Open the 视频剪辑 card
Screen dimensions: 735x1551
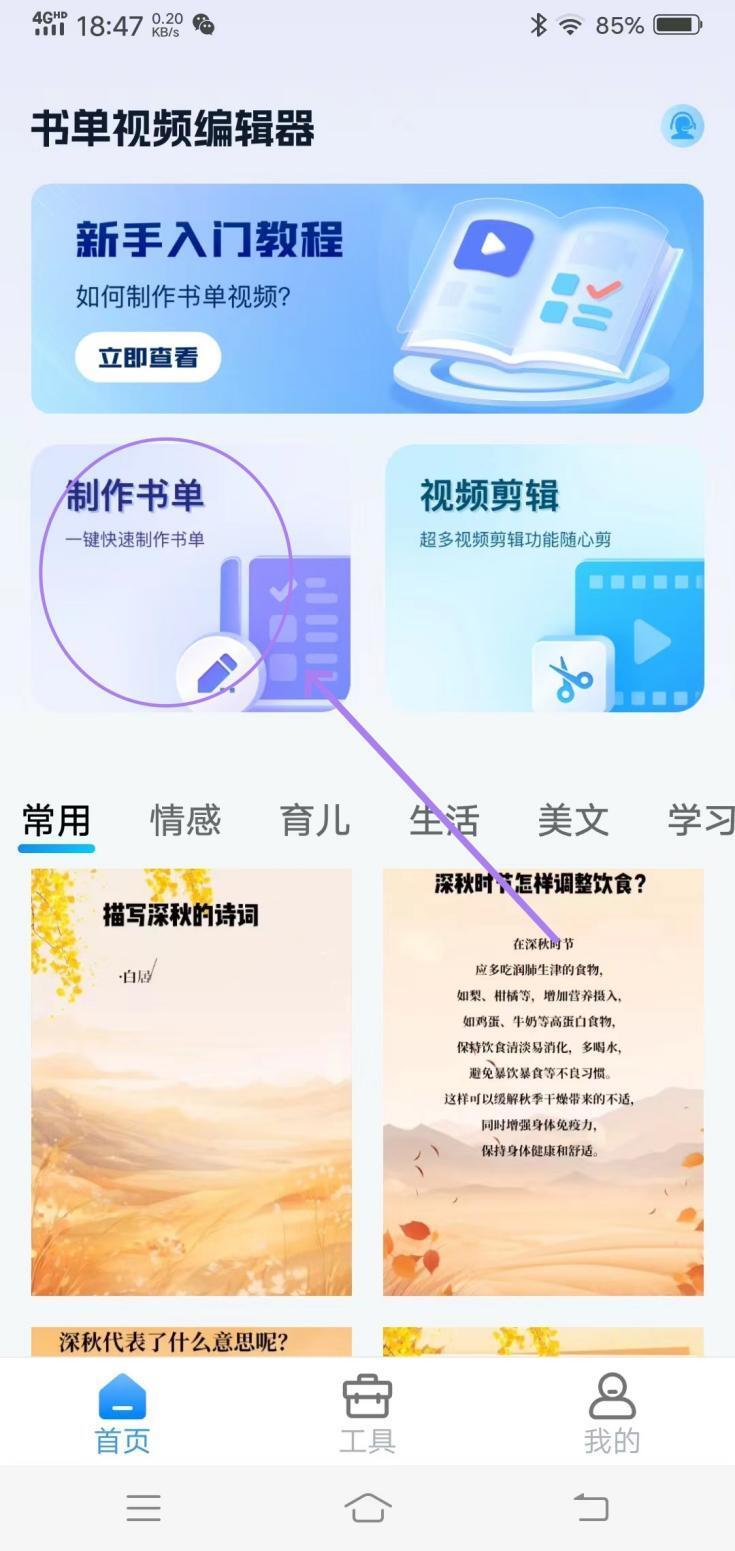point(544,578)
